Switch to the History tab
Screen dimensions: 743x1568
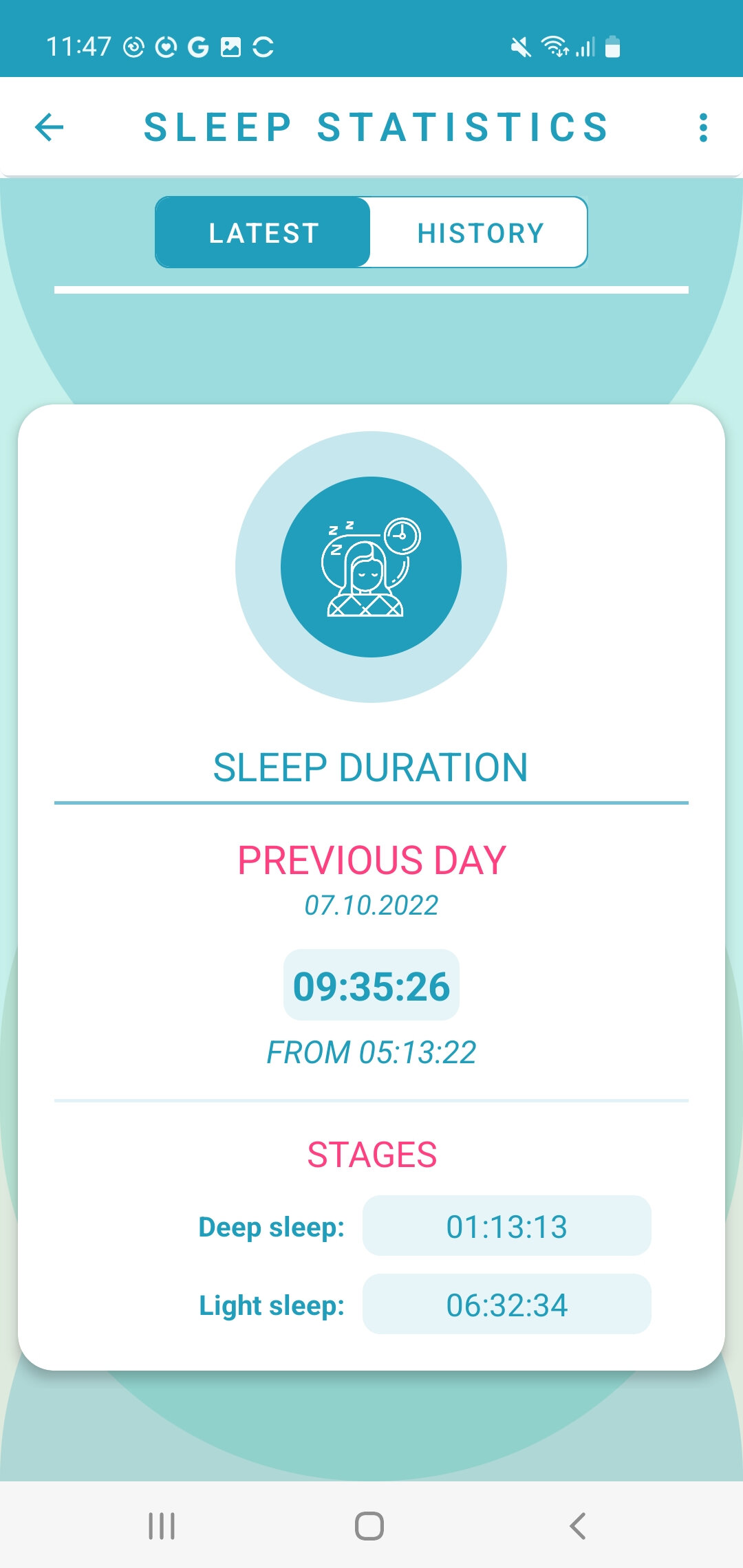click(480, 232)
